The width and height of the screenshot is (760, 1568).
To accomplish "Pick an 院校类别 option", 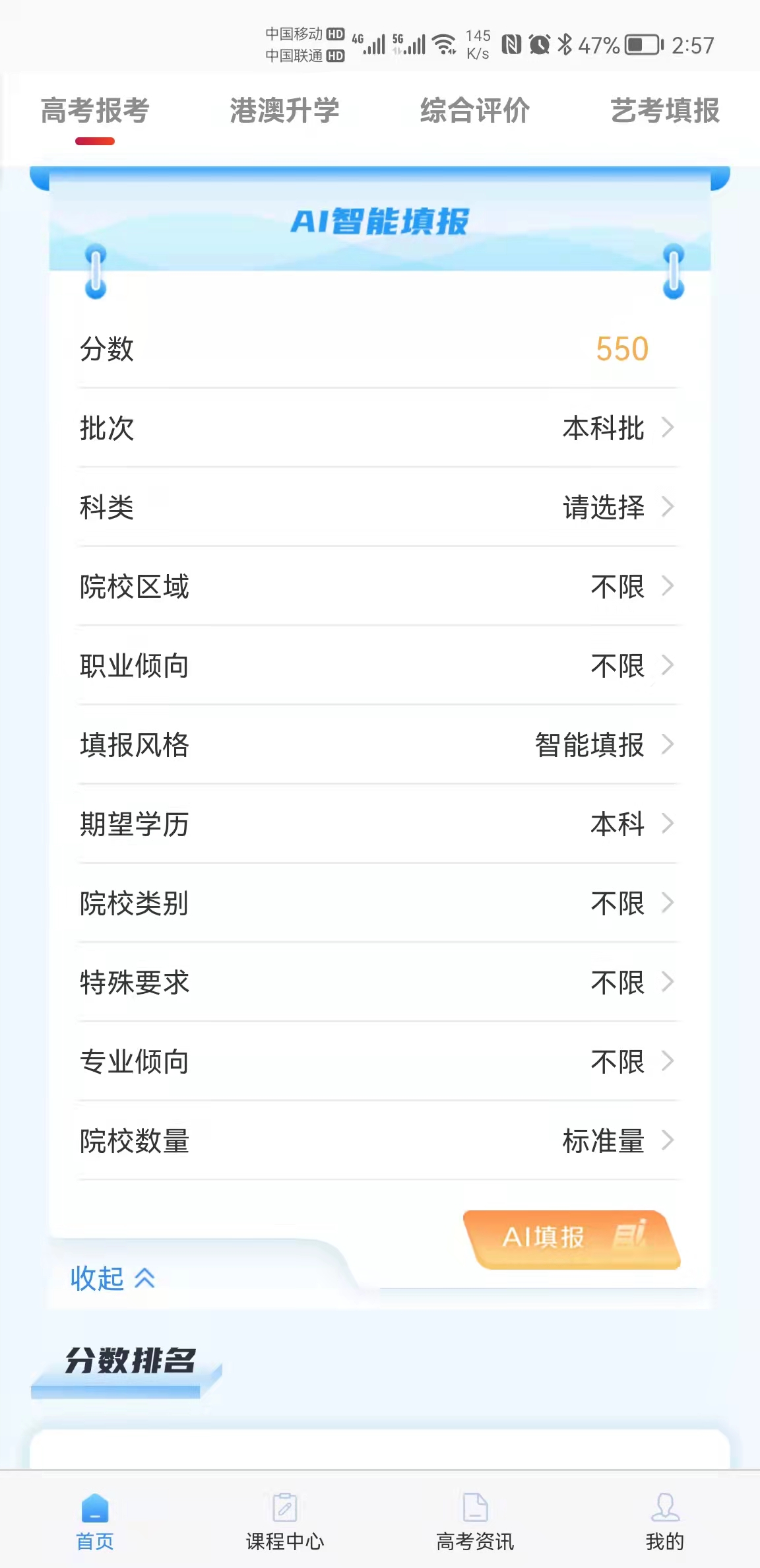I will 379,903.
